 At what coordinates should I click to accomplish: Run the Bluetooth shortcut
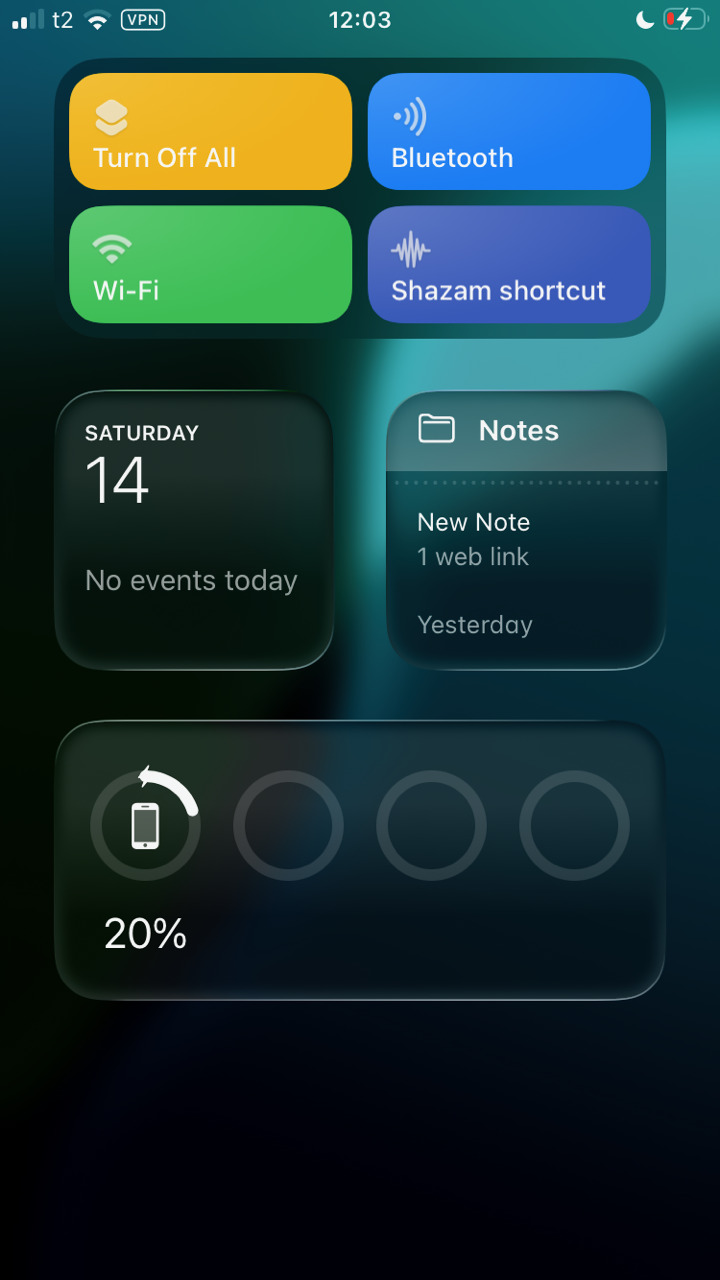tap(509, 131)
